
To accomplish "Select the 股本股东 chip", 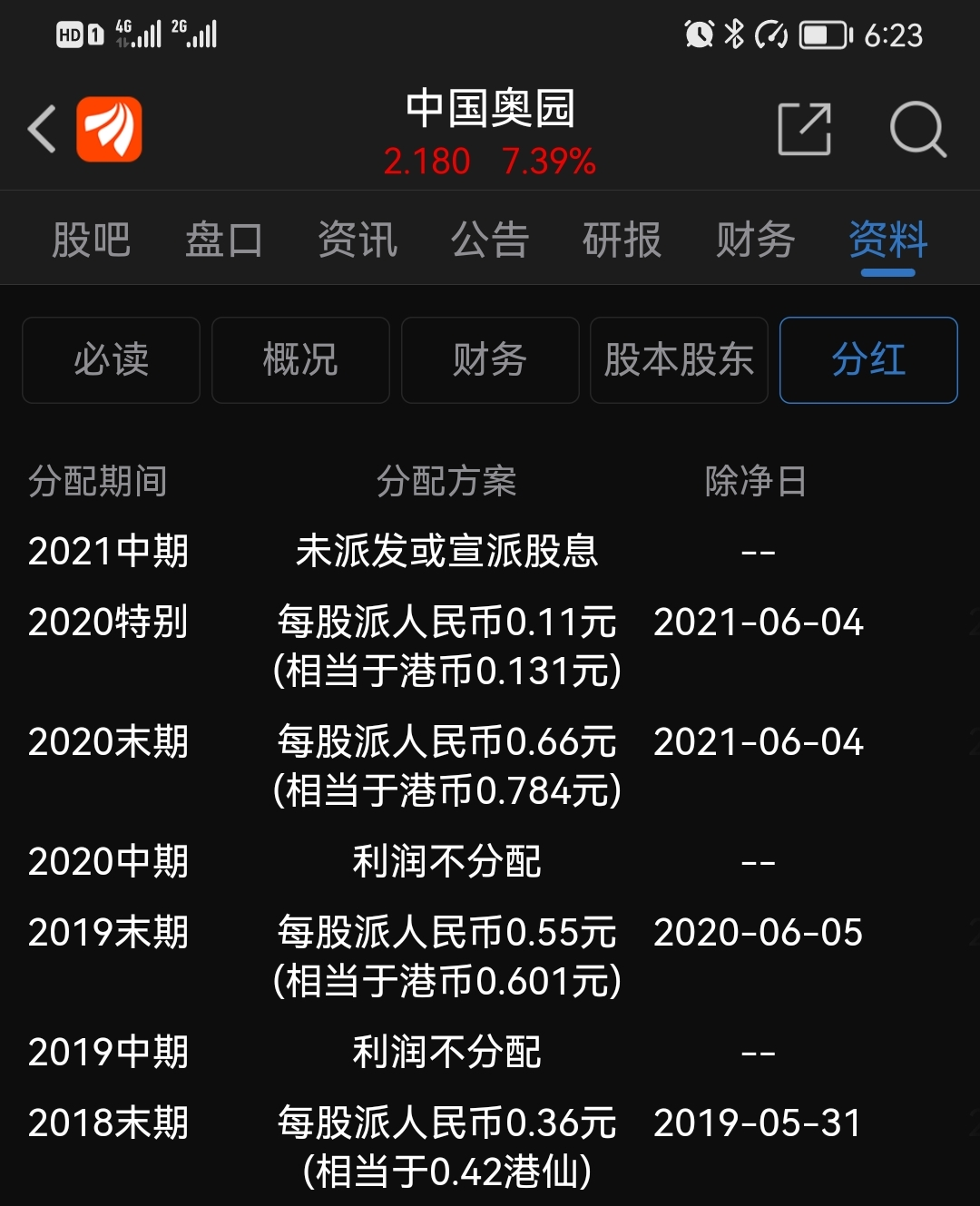I will tap(679, 360).
